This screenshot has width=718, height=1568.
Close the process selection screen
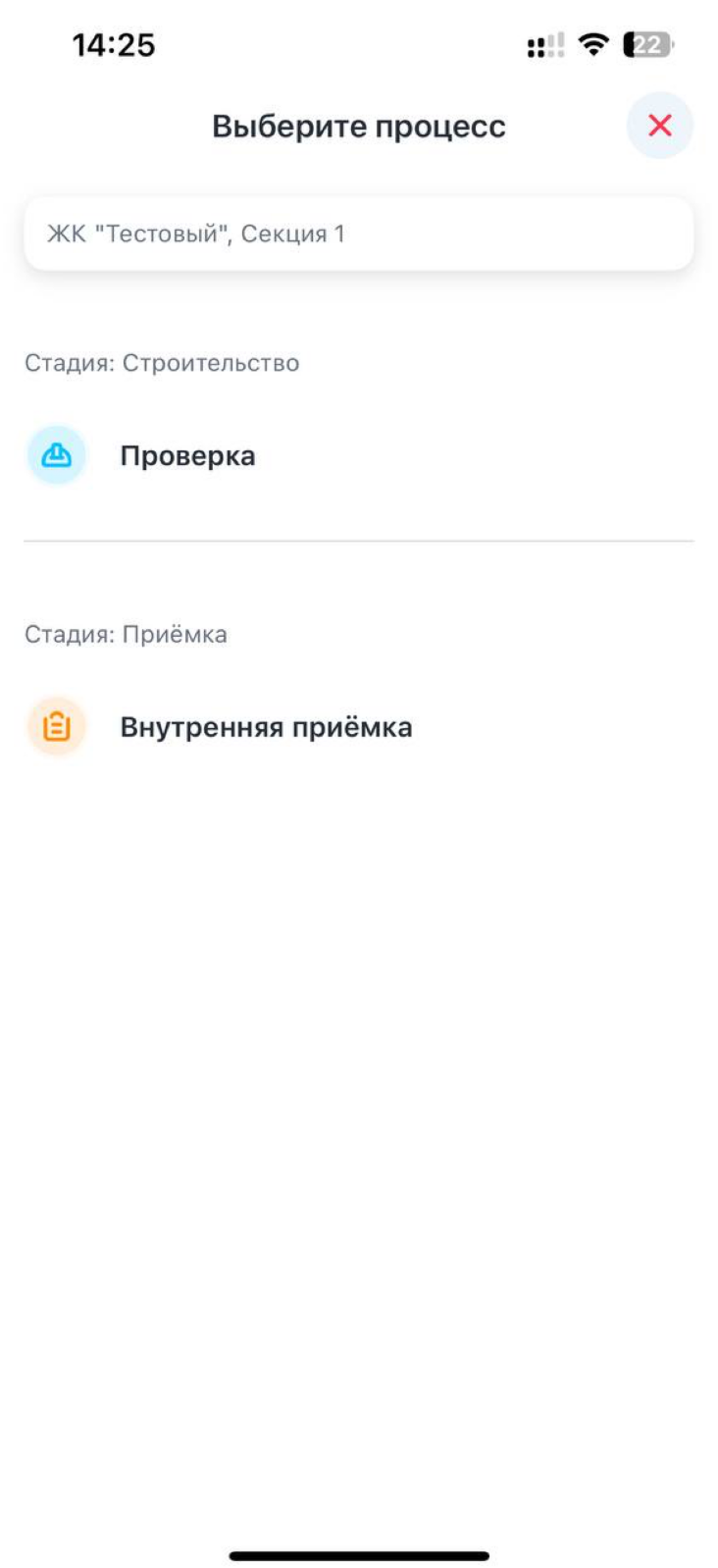coord(659,126)
